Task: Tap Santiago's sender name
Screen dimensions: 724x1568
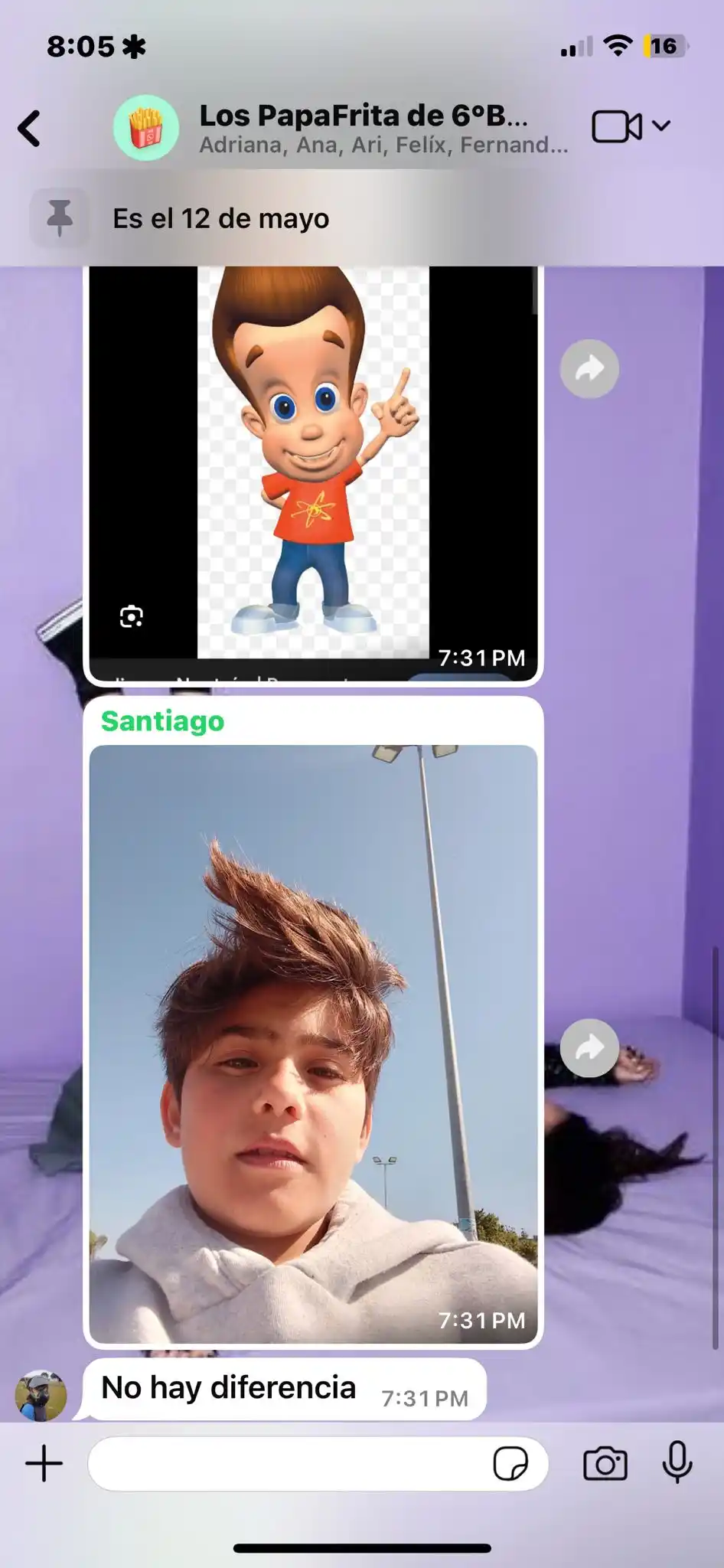Action: pos(163,721)
